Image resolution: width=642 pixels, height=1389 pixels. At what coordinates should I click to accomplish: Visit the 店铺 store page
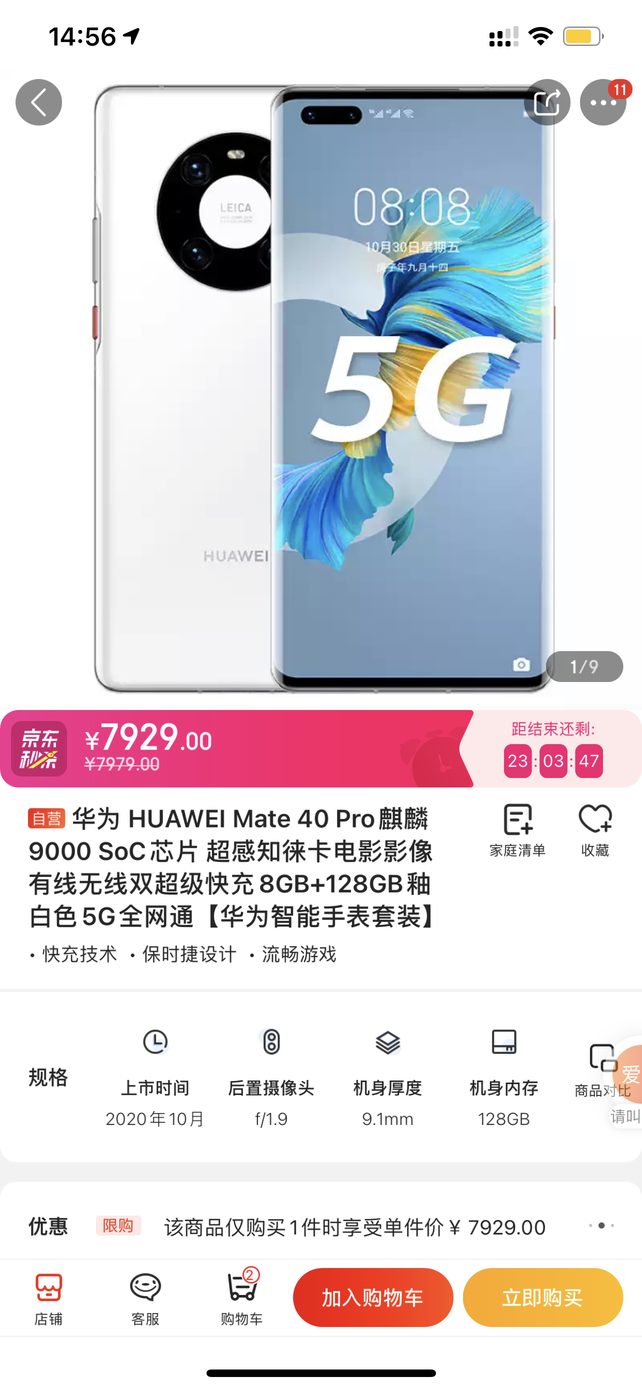(48, 1299)
